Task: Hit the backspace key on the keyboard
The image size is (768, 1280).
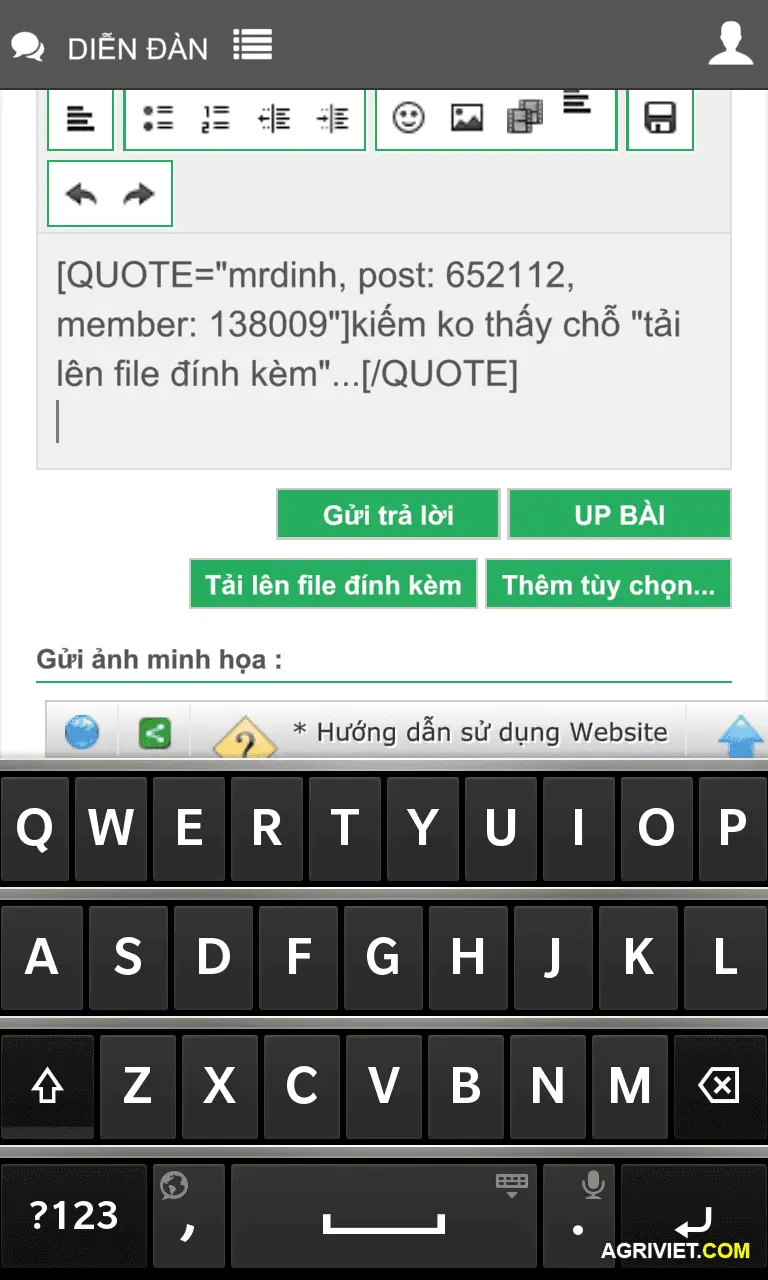Action: tap(719, 1086)
